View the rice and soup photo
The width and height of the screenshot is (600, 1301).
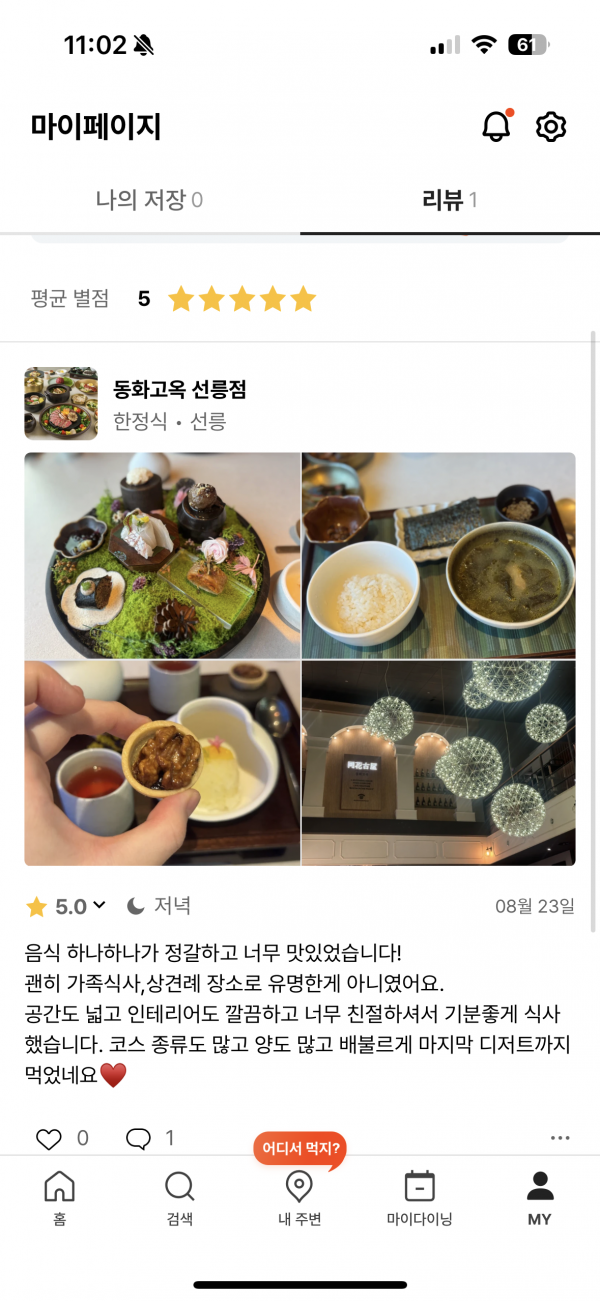(x=438, y=556)
